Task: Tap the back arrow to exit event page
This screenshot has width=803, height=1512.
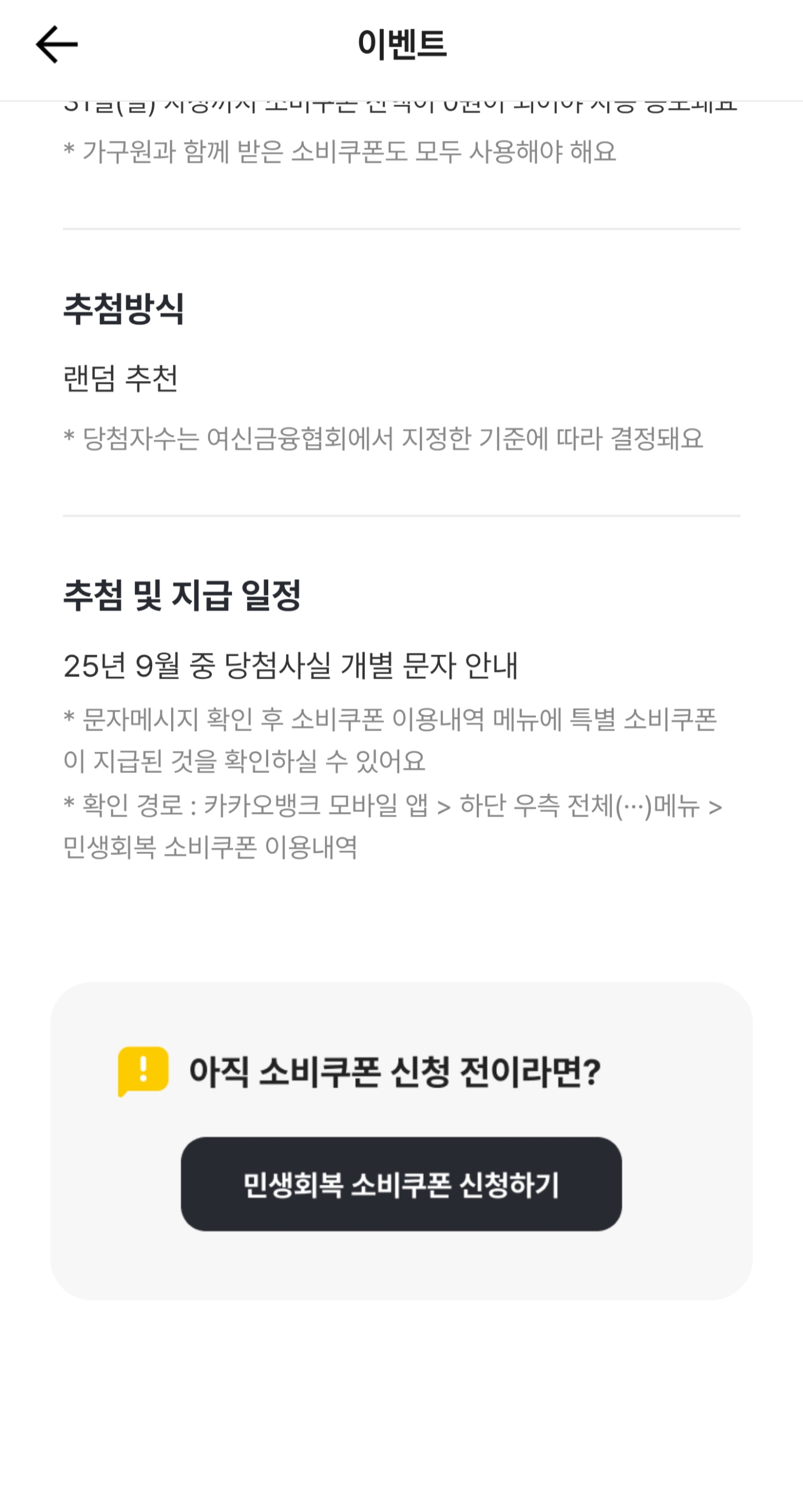Action: [55, 45]
